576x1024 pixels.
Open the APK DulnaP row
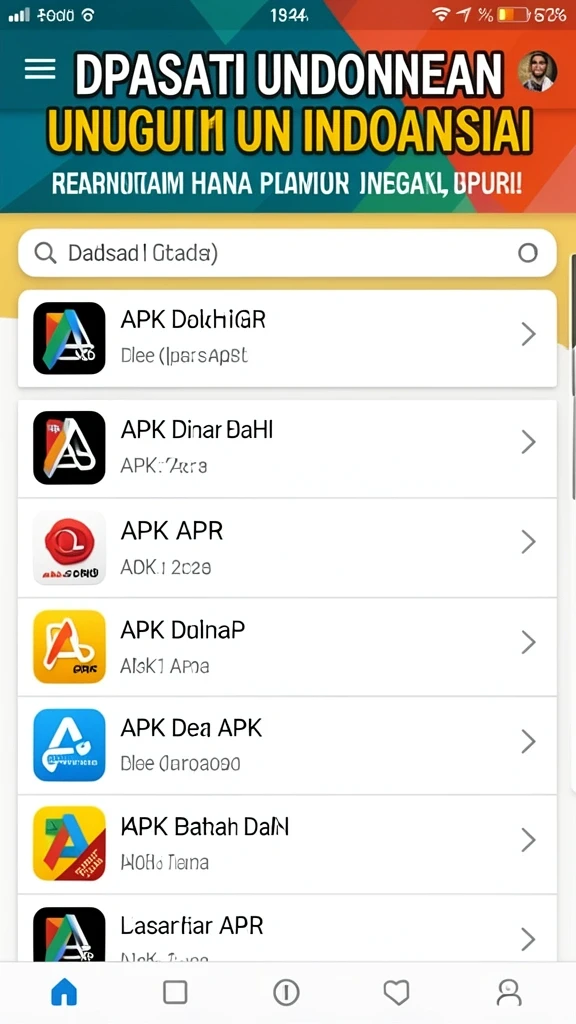(x=287, y=647)
